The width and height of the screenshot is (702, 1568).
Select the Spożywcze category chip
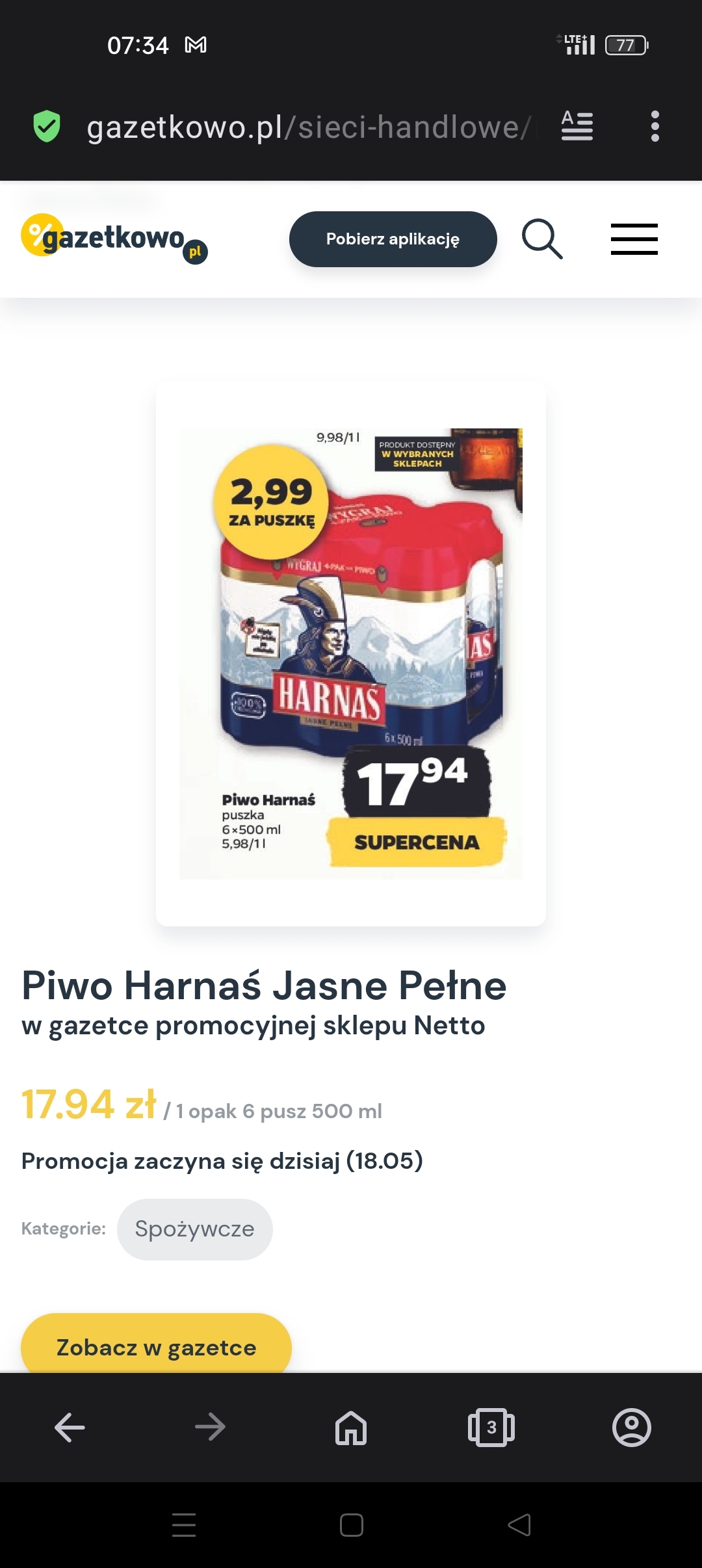(x=194, y=1229)
